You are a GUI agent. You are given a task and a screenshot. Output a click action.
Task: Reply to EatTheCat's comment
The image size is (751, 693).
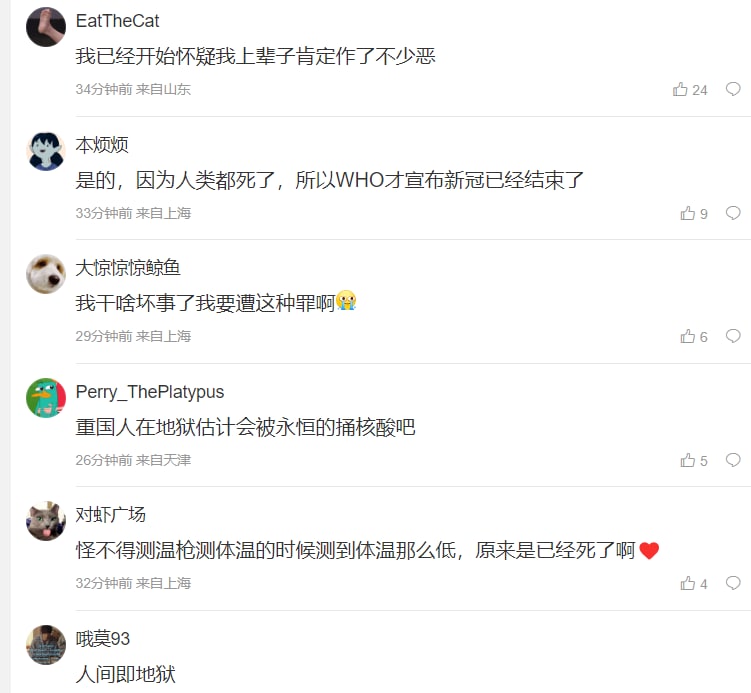[x=733, y=89]
